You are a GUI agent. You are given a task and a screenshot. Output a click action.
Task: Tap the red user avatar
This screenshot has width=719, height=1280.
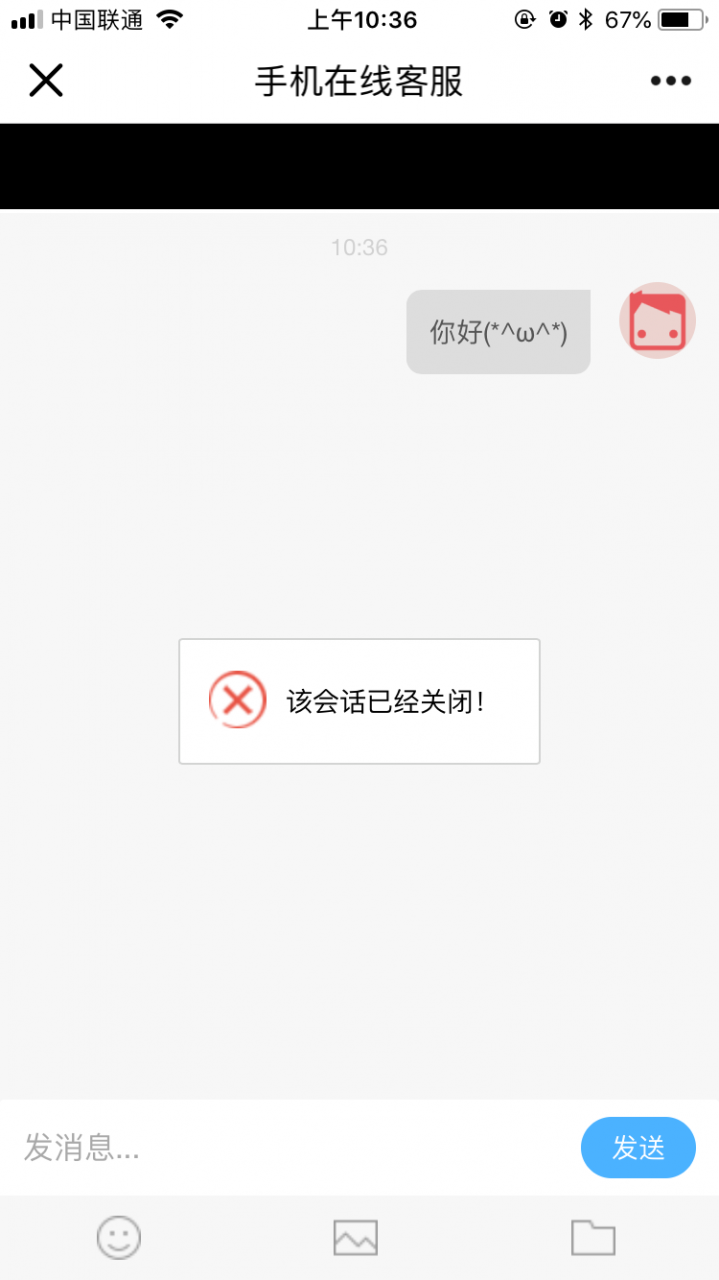657,320
